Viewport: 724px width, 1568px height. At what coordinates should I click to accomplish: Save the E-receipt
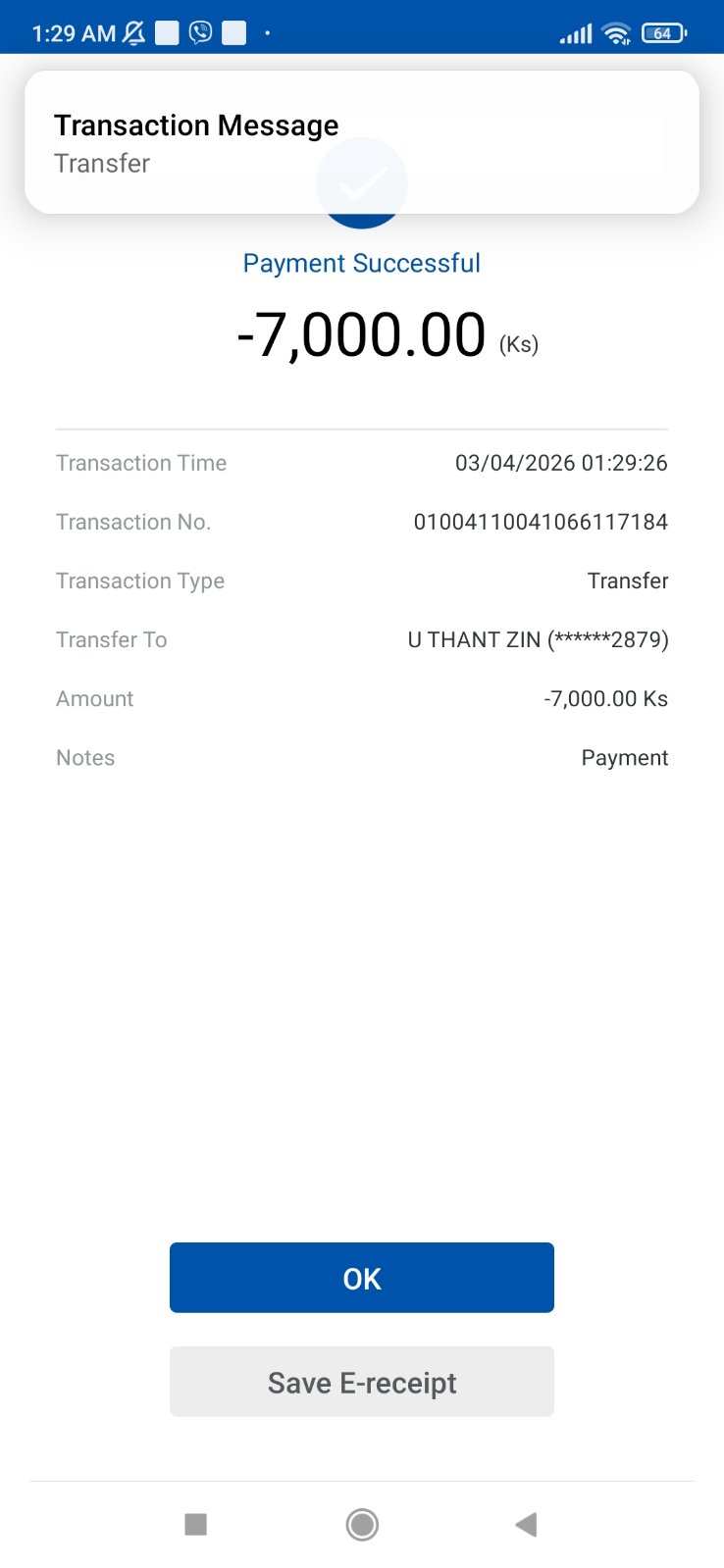tap(361, 1382)
